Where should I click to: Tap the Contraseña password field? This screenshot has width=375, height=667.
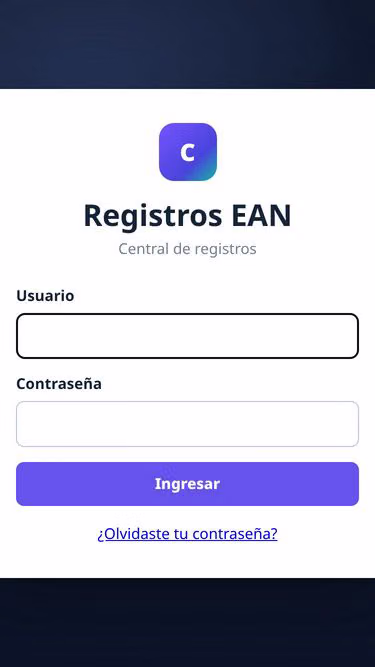188,424
